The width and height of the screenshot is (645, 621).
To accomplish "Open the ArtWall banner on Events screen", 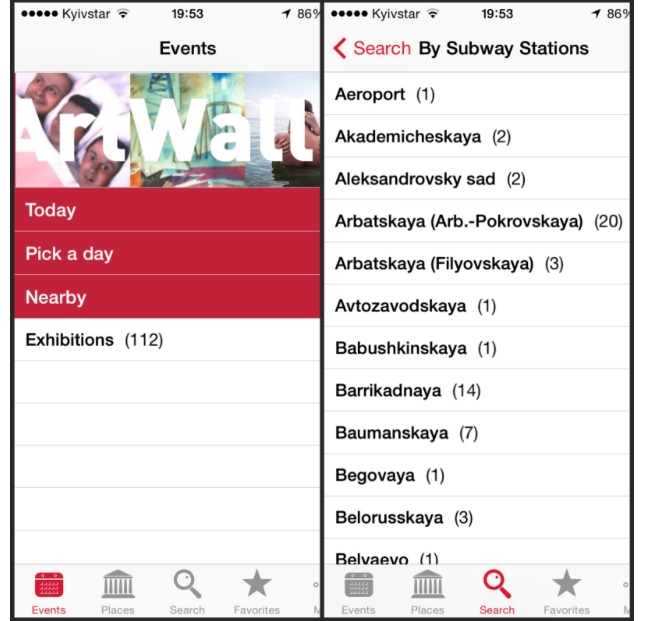I will [166, 130].
